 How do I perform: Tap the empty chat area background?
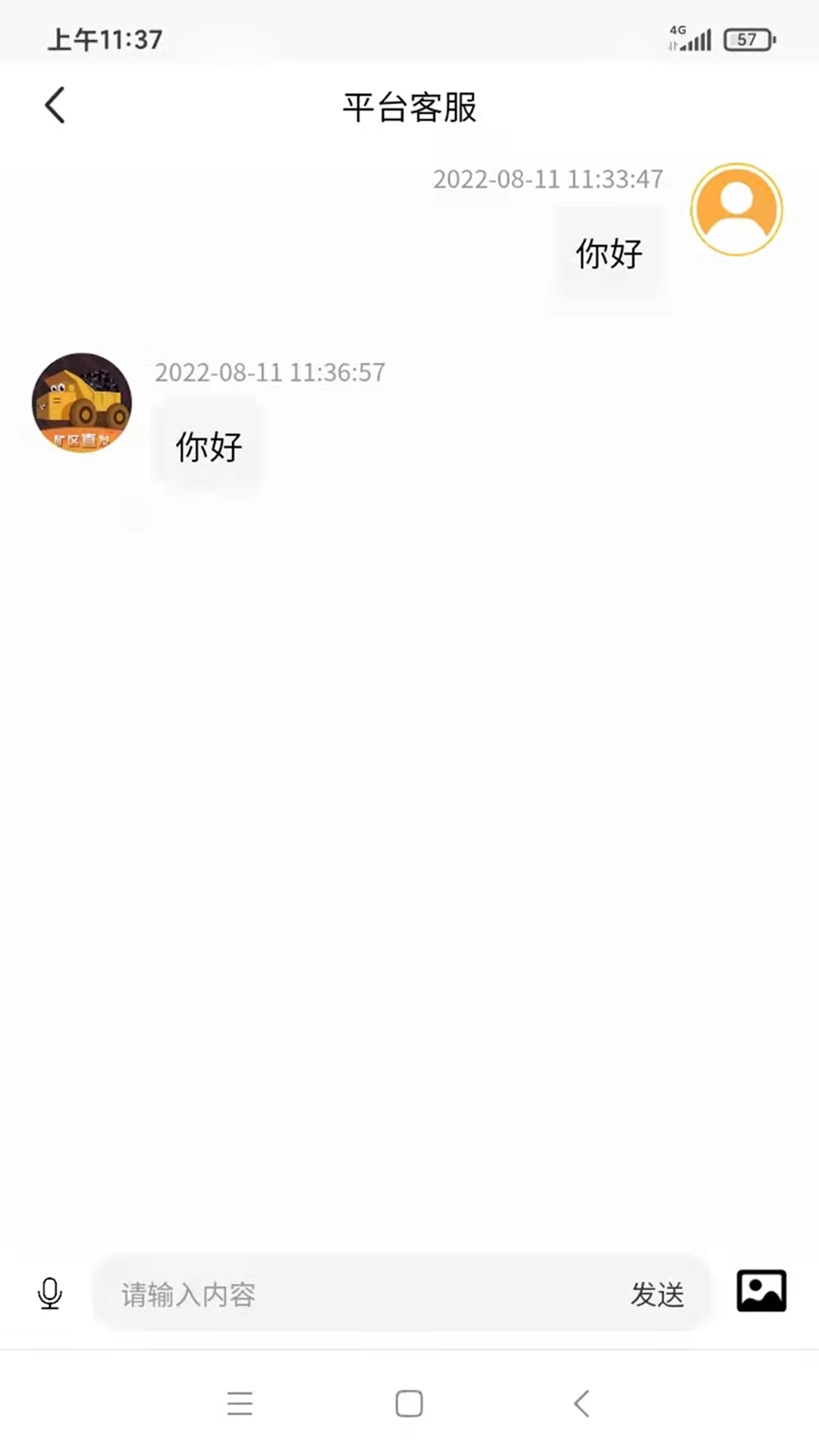coord(409,834)
